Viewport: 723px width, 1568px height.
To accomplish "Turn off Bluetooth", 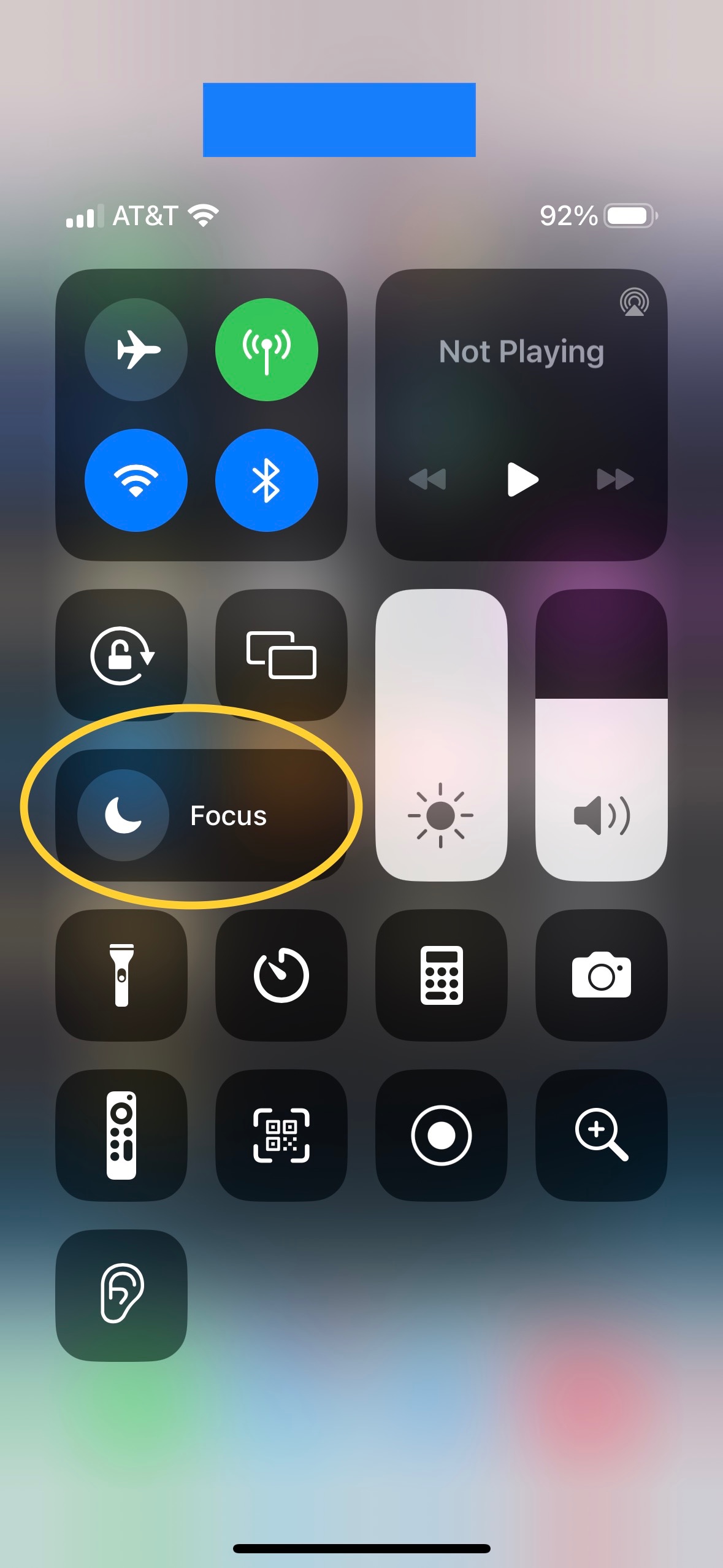I will click(x=266, y=480).
